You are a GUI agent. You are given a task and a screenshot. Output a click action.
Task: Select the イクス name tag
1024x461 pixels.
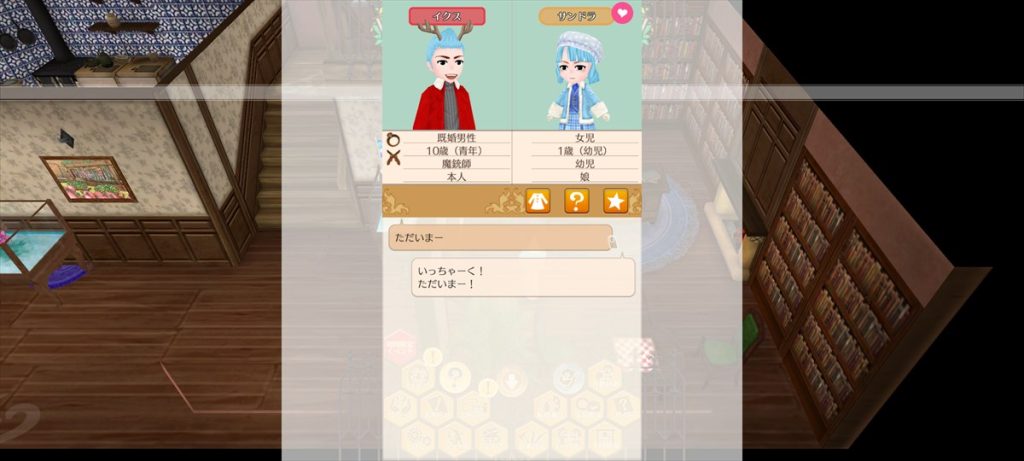(447, 16)
